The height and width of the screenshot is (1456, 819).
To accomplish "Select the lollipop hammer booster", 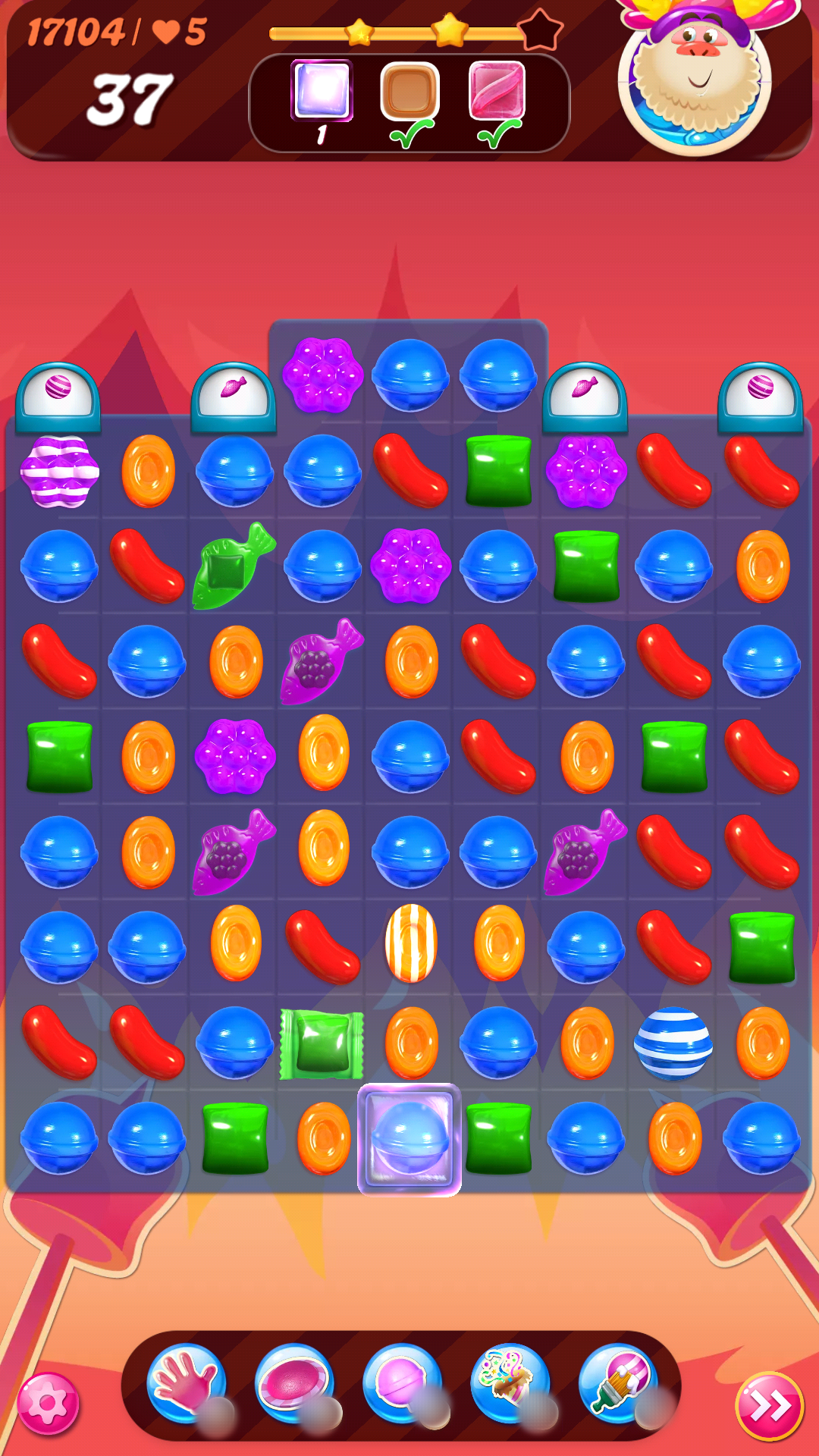I will pyautogui.click(x=401, y=1383).
